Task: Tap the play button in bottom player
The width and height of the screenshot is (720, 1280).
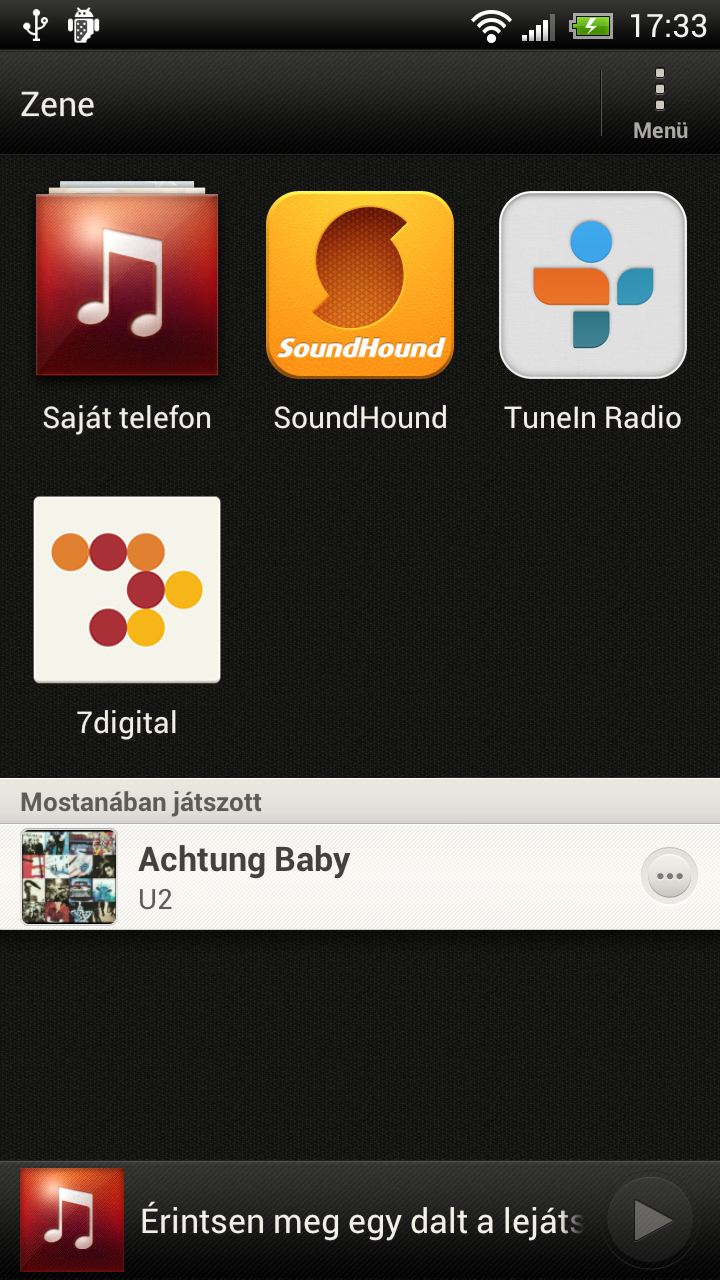Action: 651,1220
